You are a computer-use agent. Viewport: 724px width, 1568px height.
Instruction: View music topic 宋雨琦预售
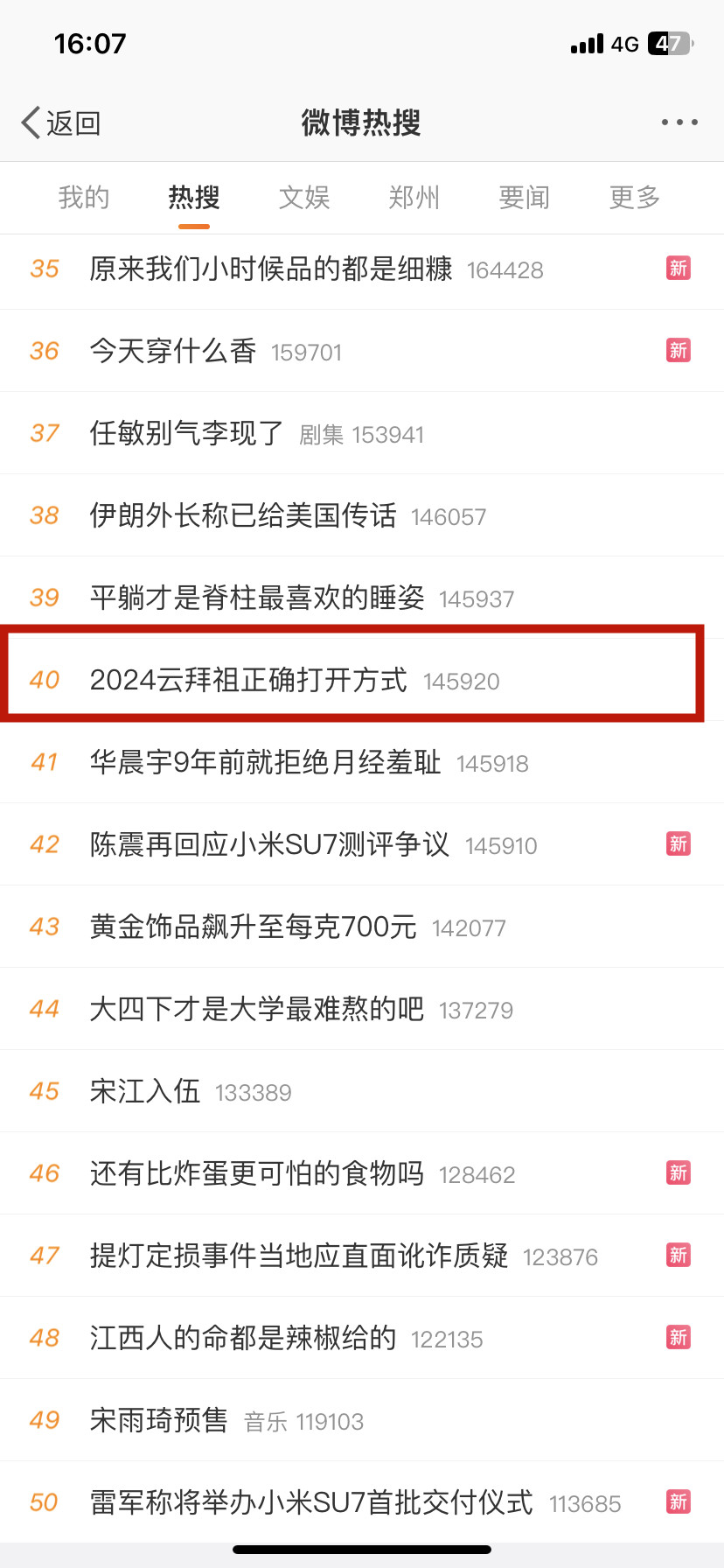point(362,1421)
